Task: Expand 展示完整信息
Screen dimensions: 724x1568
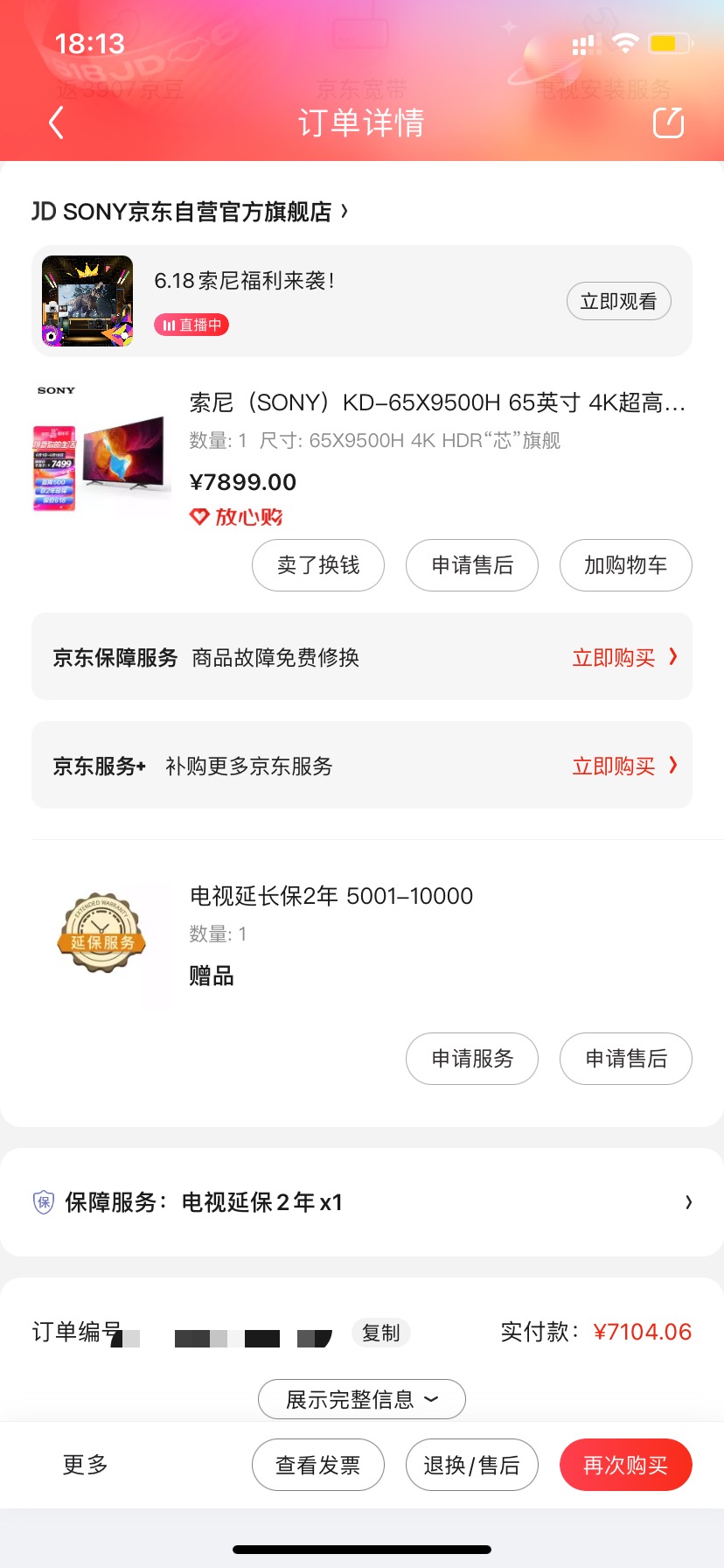Action: coord(362,1400)
